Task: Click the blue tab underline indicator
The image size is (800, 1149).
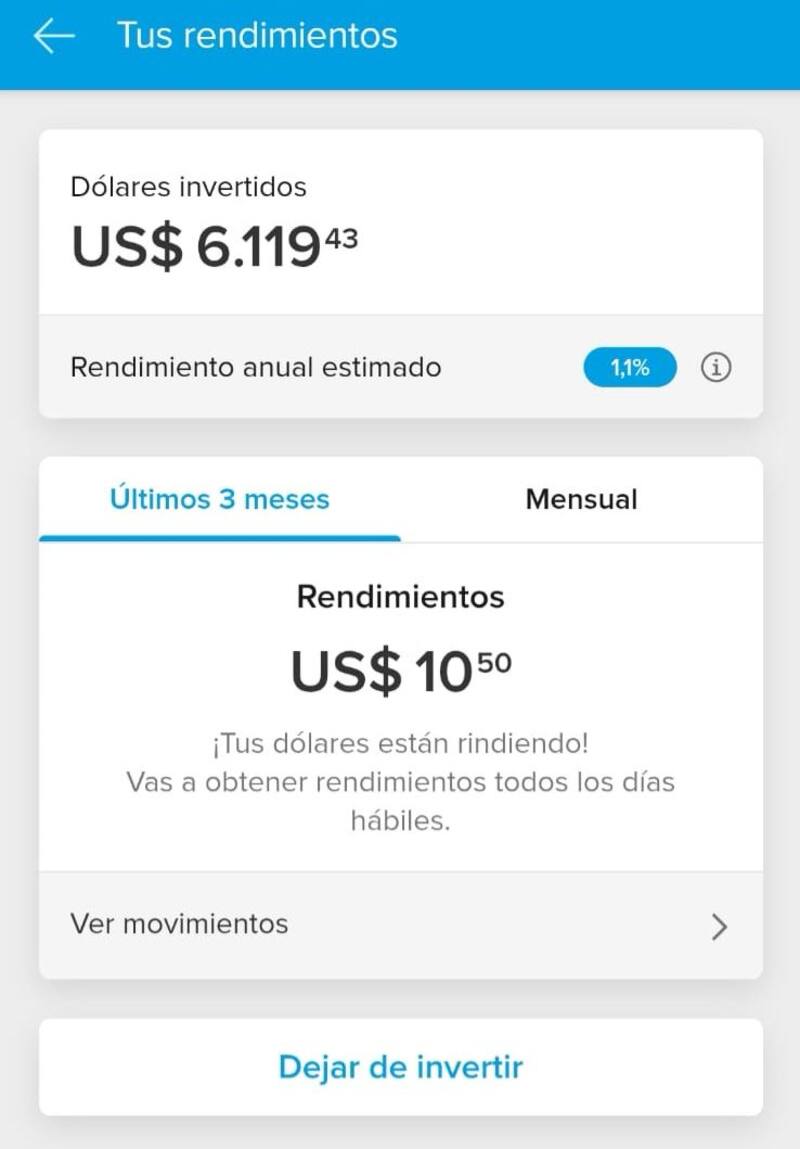Action: click(222, 537)
